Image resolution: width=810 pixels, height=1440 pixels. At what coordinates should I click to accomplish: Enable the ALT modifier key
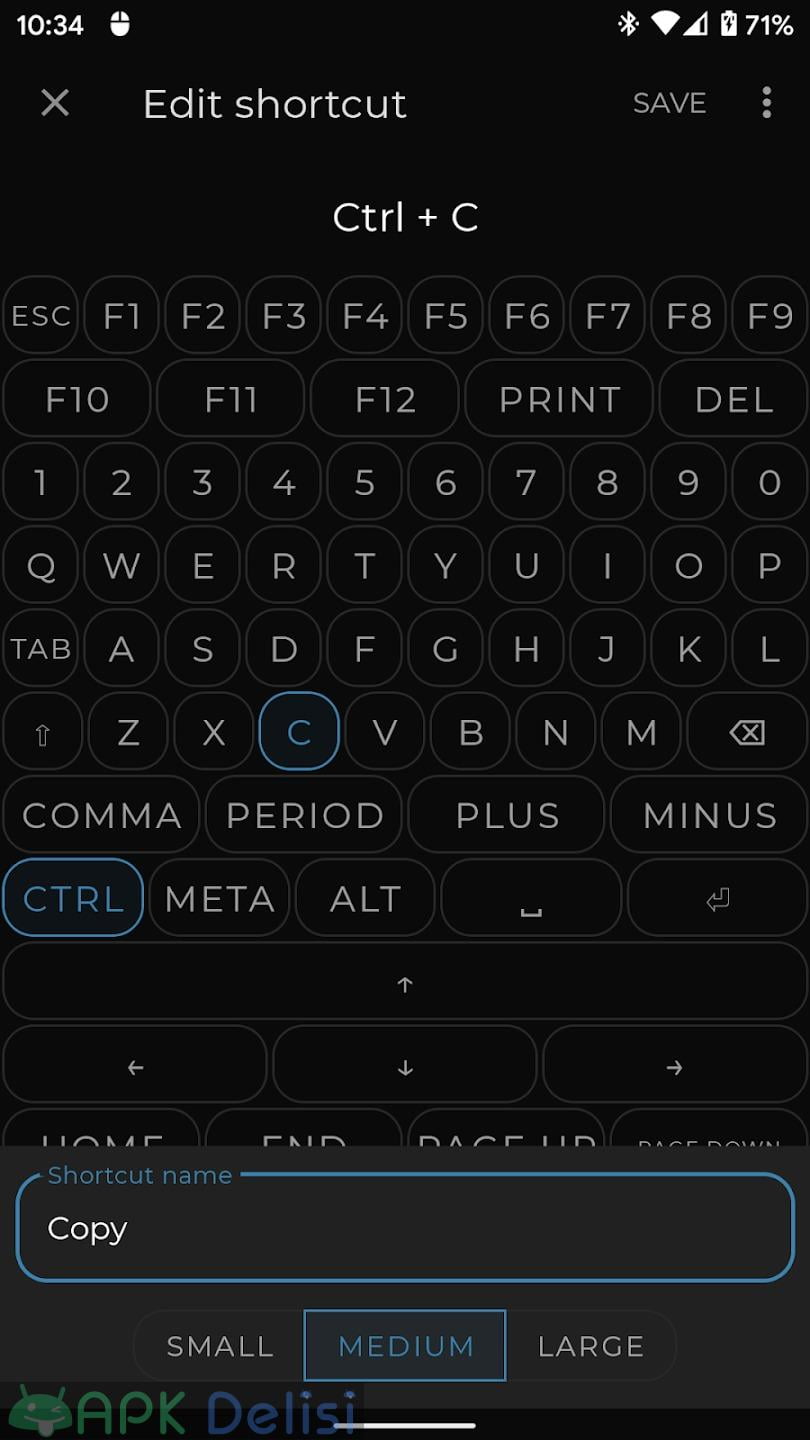pyautogui.click(x=365, y=897)
